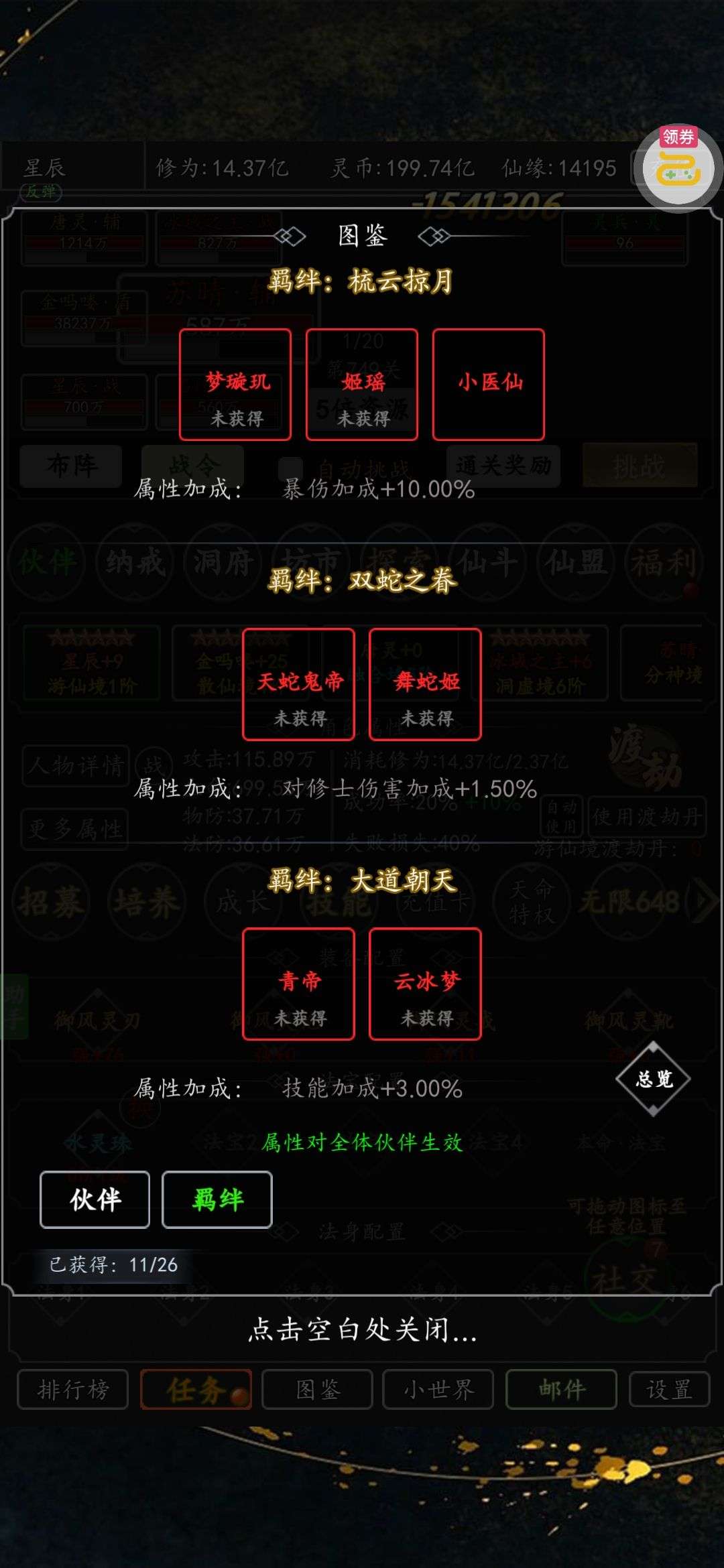Viewport: 724px width, 1568px height.
Task: Tap the 舞蛇姬 companion card
Action: coord(425,684)
